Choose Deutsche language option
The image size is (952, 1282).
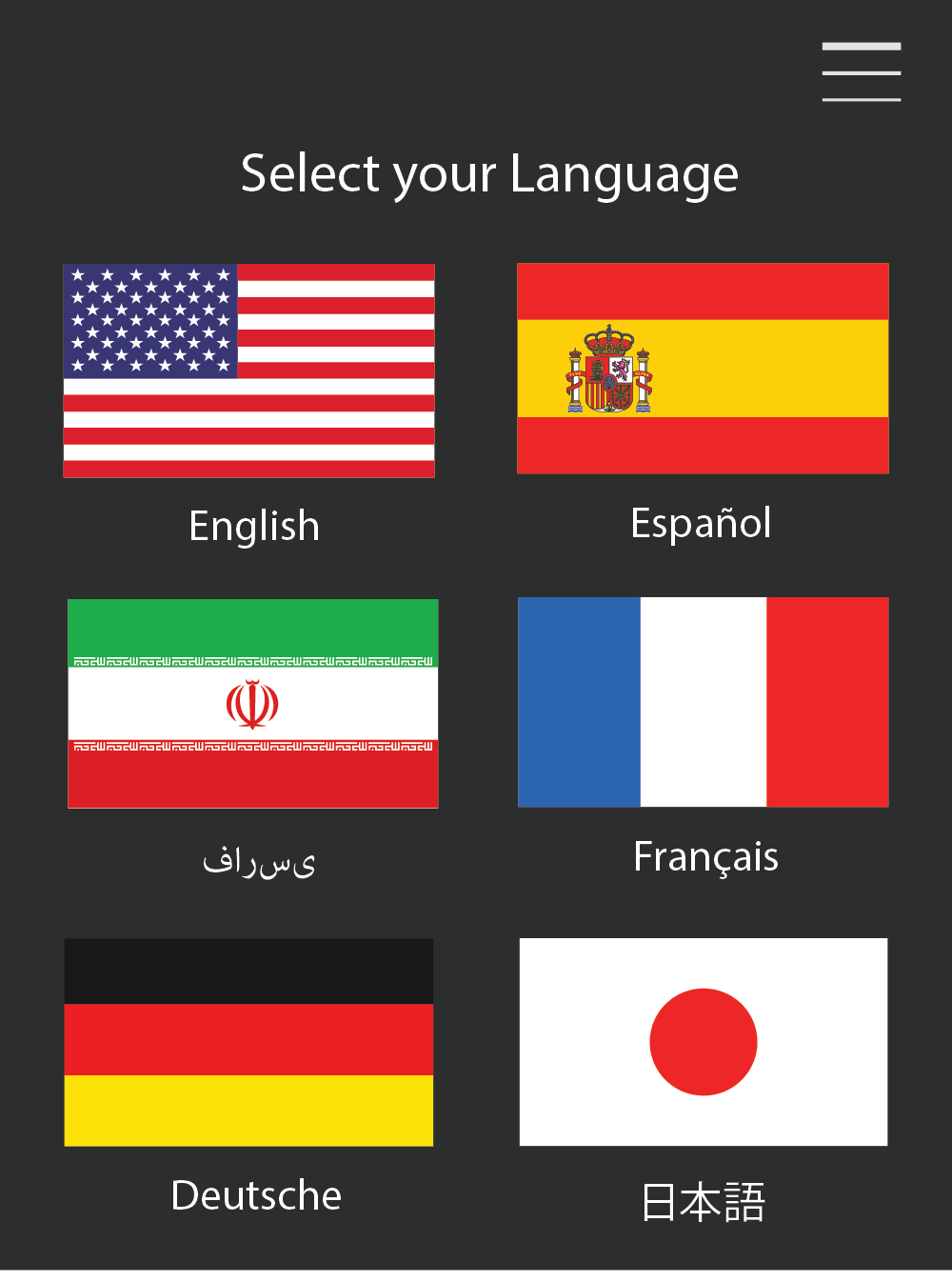[248, 1042]
